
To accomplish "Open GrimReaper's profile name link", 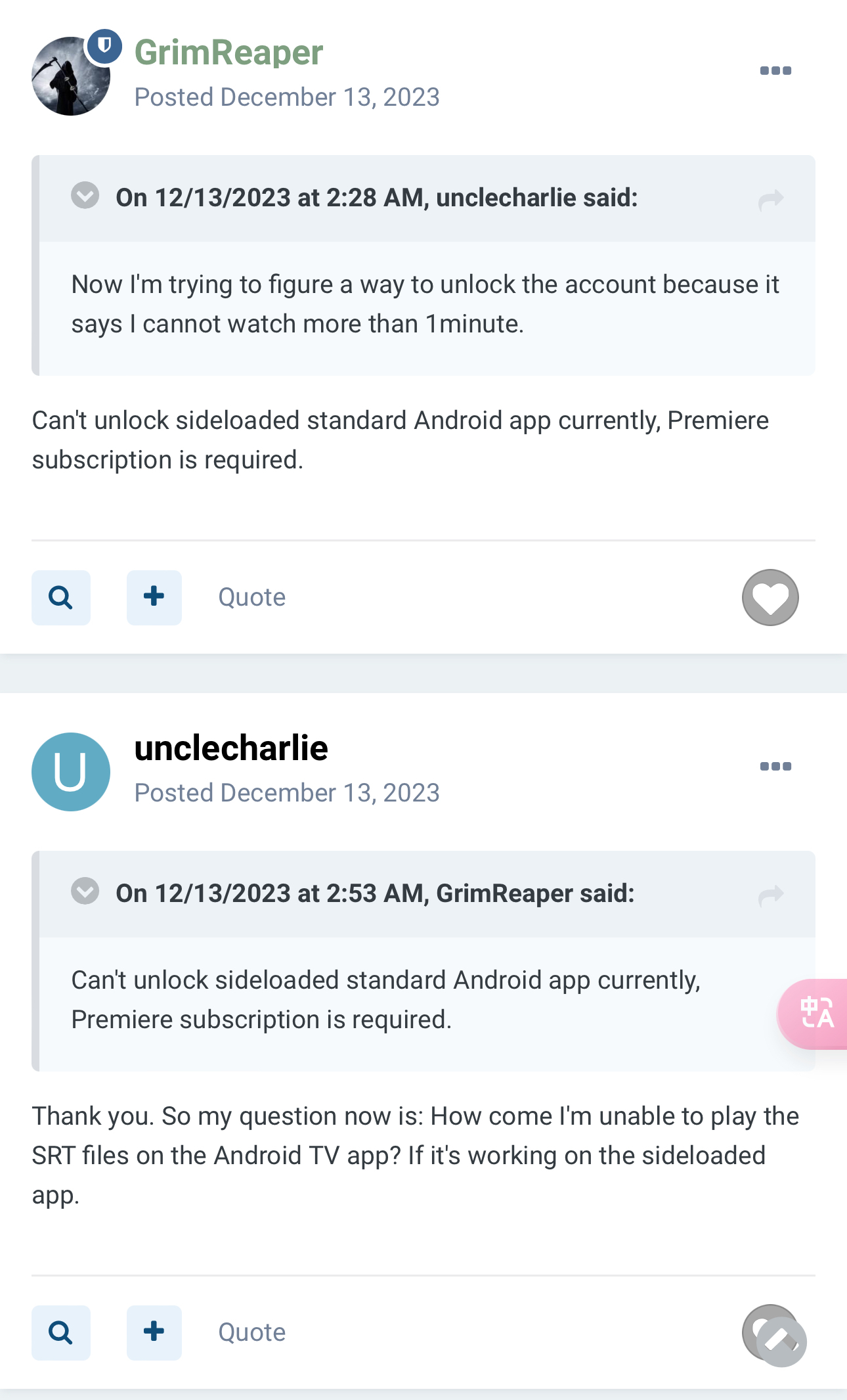I will (x=228, y=53).
